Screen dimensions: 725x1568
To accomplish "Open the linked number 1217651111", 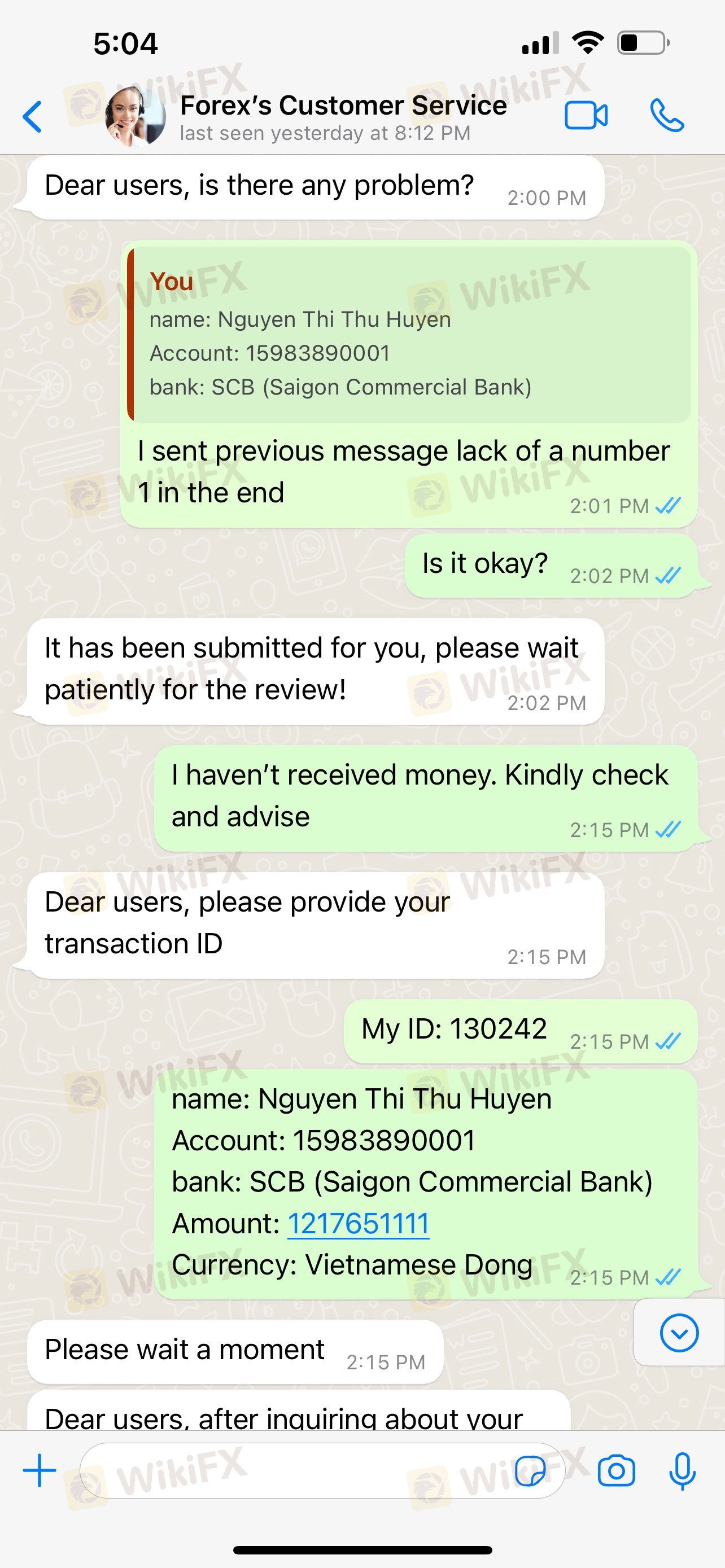I will tap(359, 1224).
